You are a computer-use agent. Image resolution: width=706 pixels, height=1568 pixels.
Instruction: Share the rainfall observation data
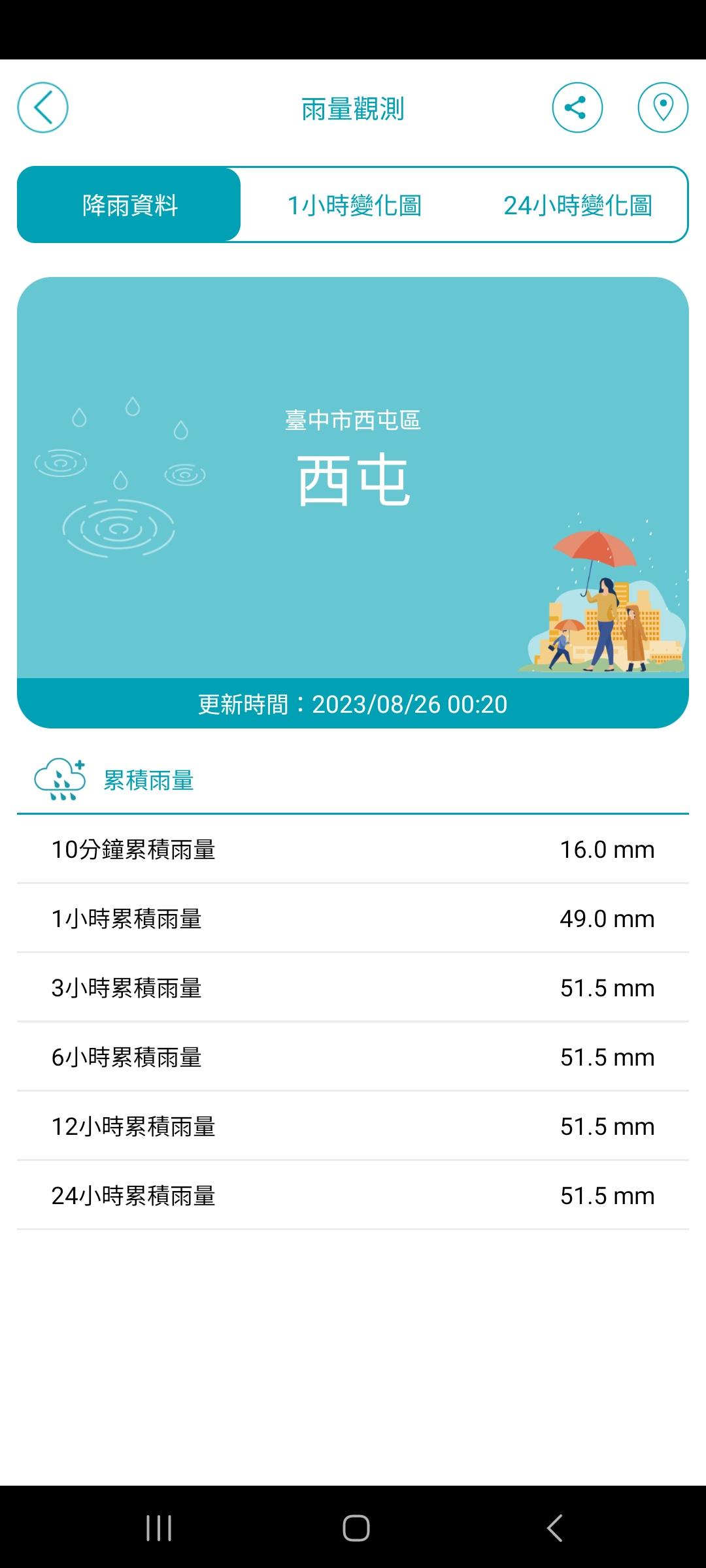click(577, 108)
